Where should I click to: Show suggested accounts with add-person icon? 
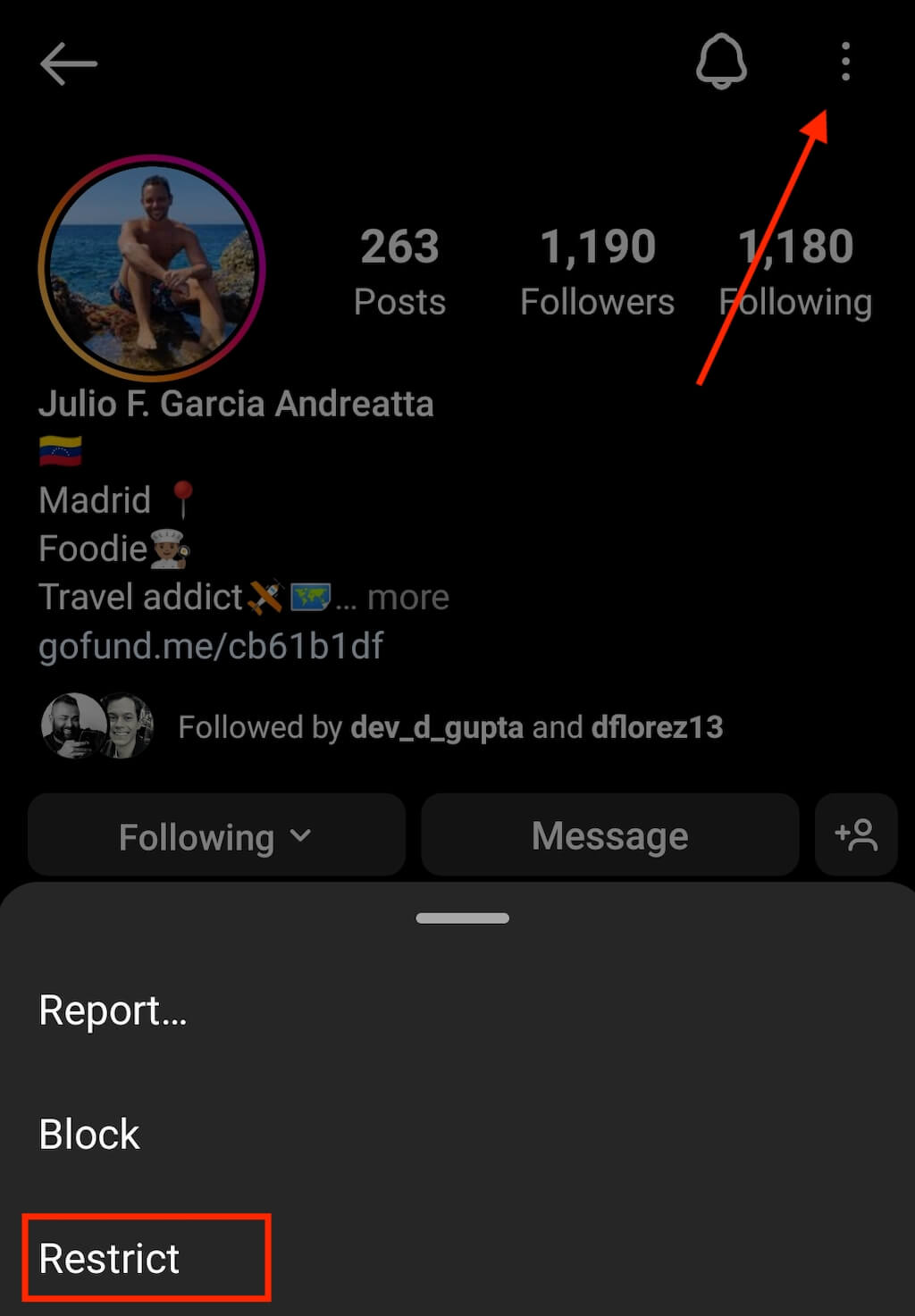tap(855, 835)
